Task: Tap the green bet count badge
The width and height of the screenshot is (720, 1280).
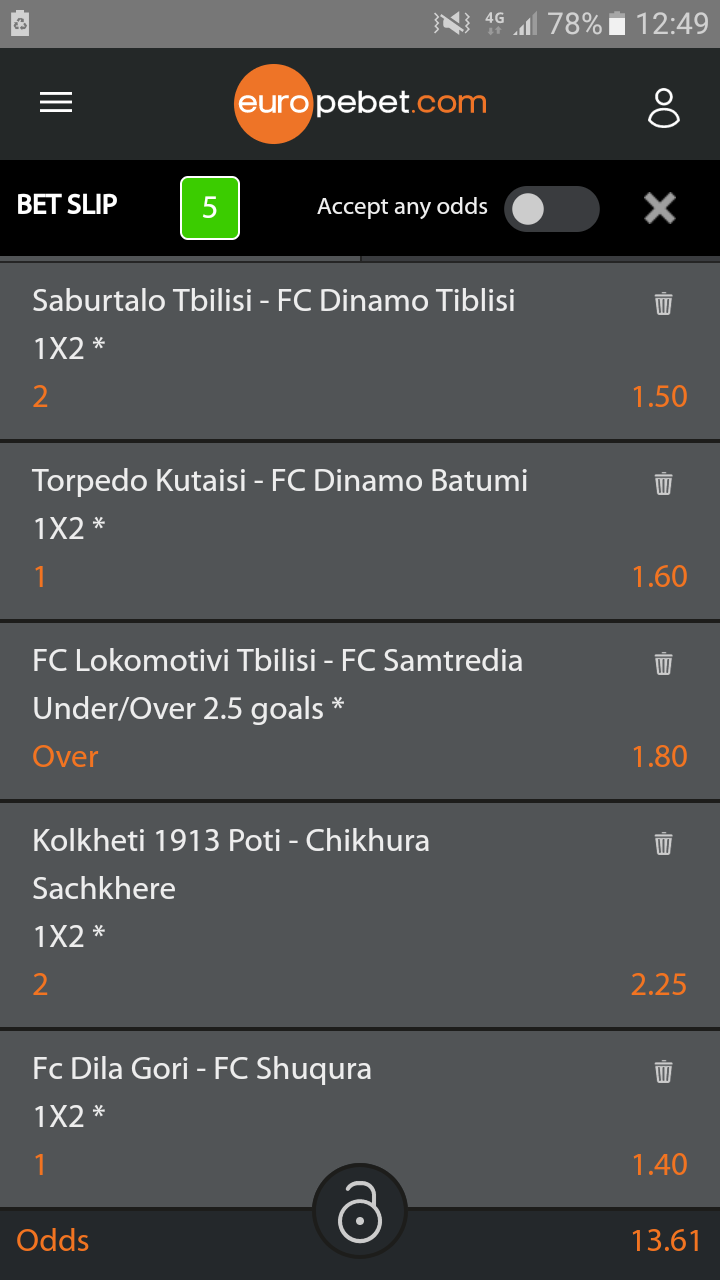Action: 210,208
